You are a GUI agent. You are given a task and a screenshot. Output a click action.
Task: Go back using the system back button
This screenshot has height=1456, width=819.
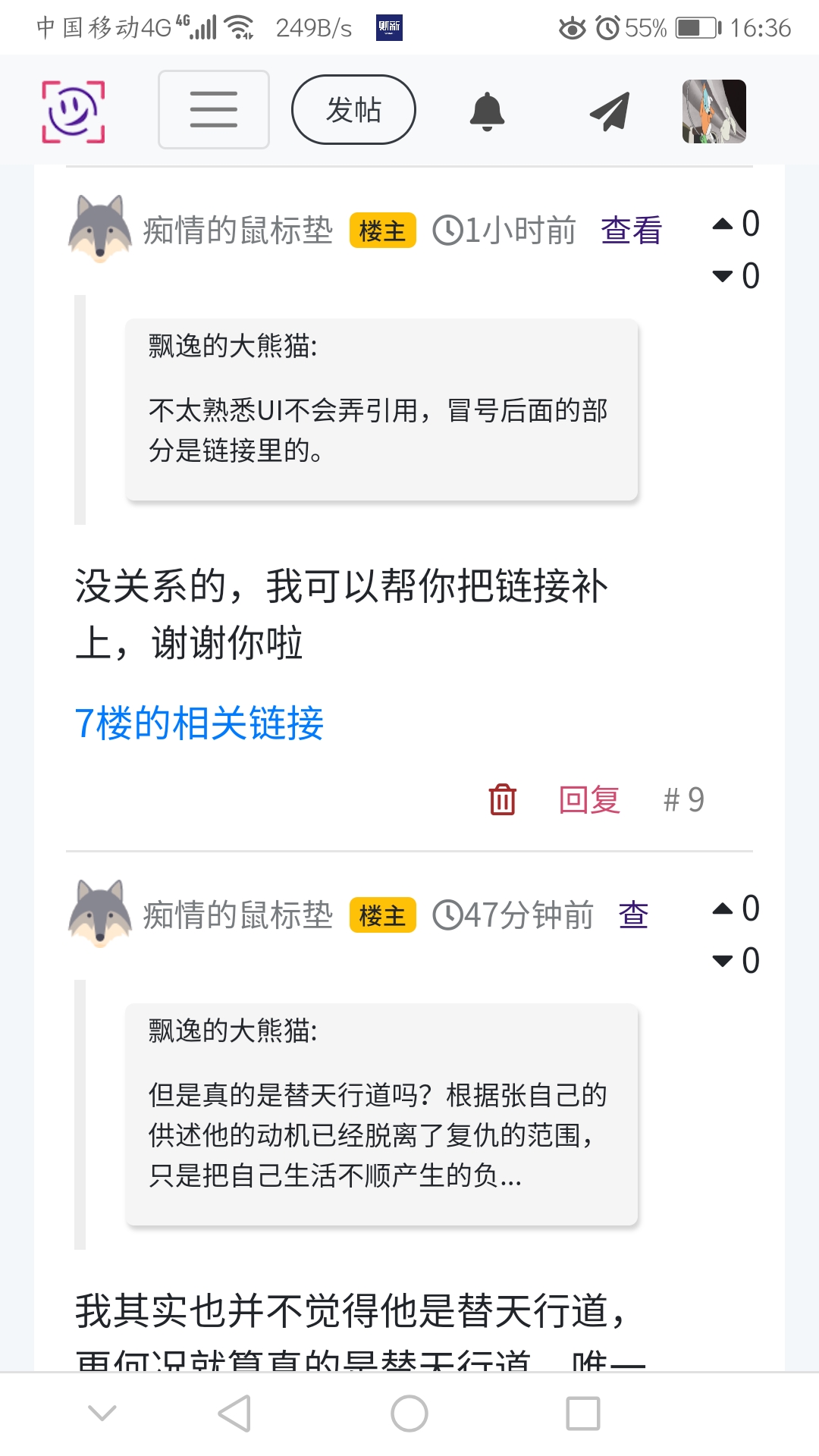point(234,1414)
